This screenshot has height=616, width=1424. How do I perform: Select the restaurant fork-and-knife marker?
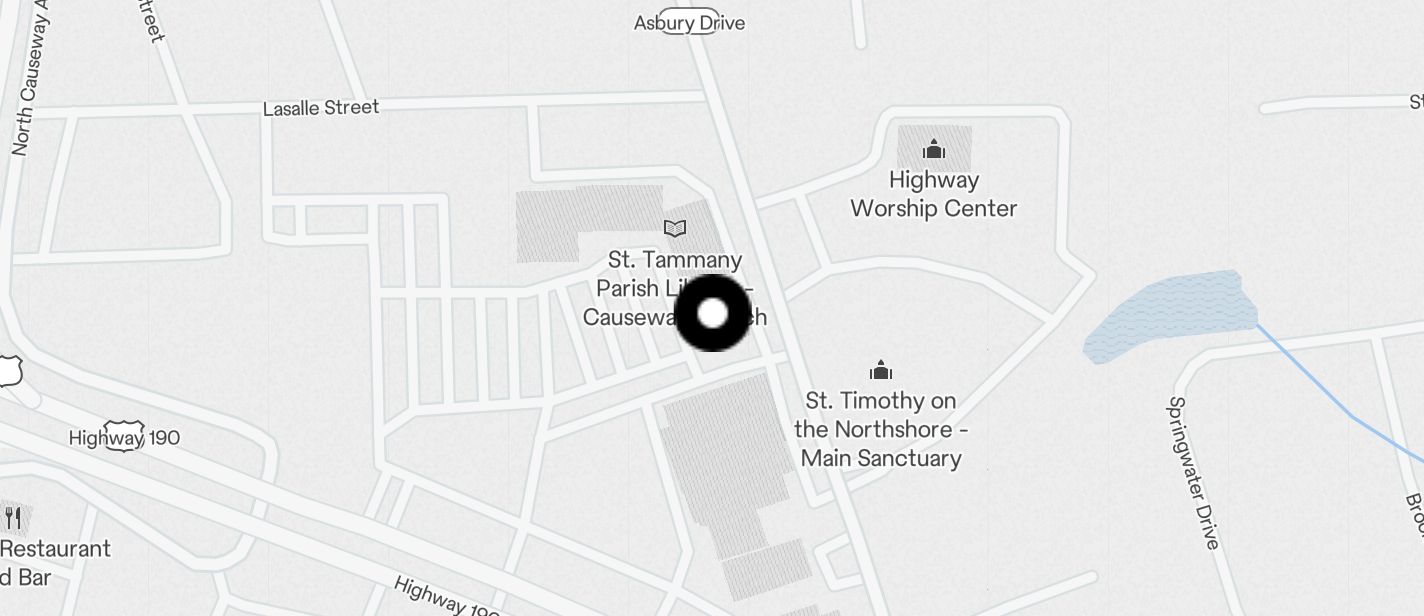[x=13, y=518]
